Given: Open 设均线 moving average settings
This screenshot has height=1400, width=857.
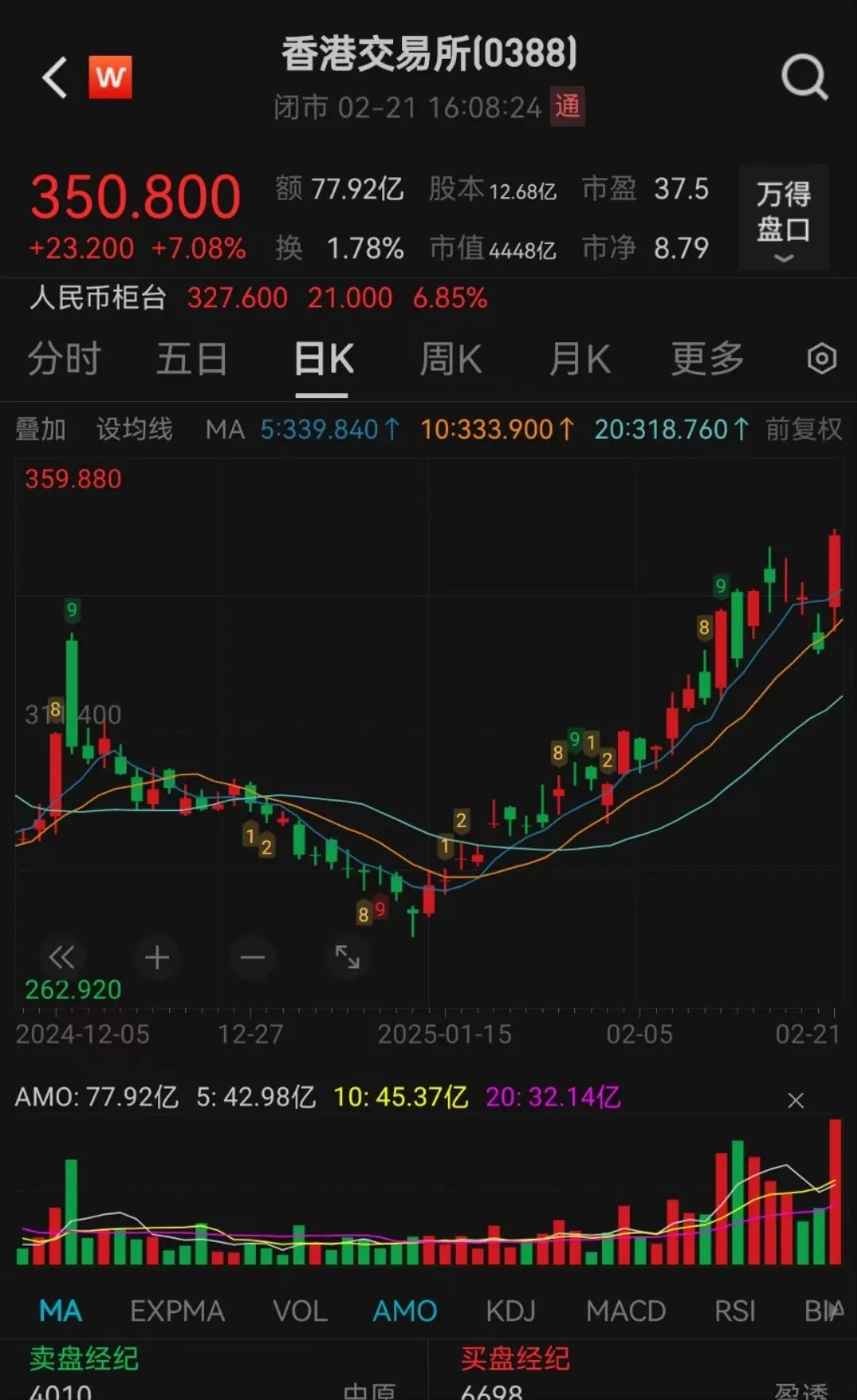Looking at the screenshot, I should coord(134,430).
